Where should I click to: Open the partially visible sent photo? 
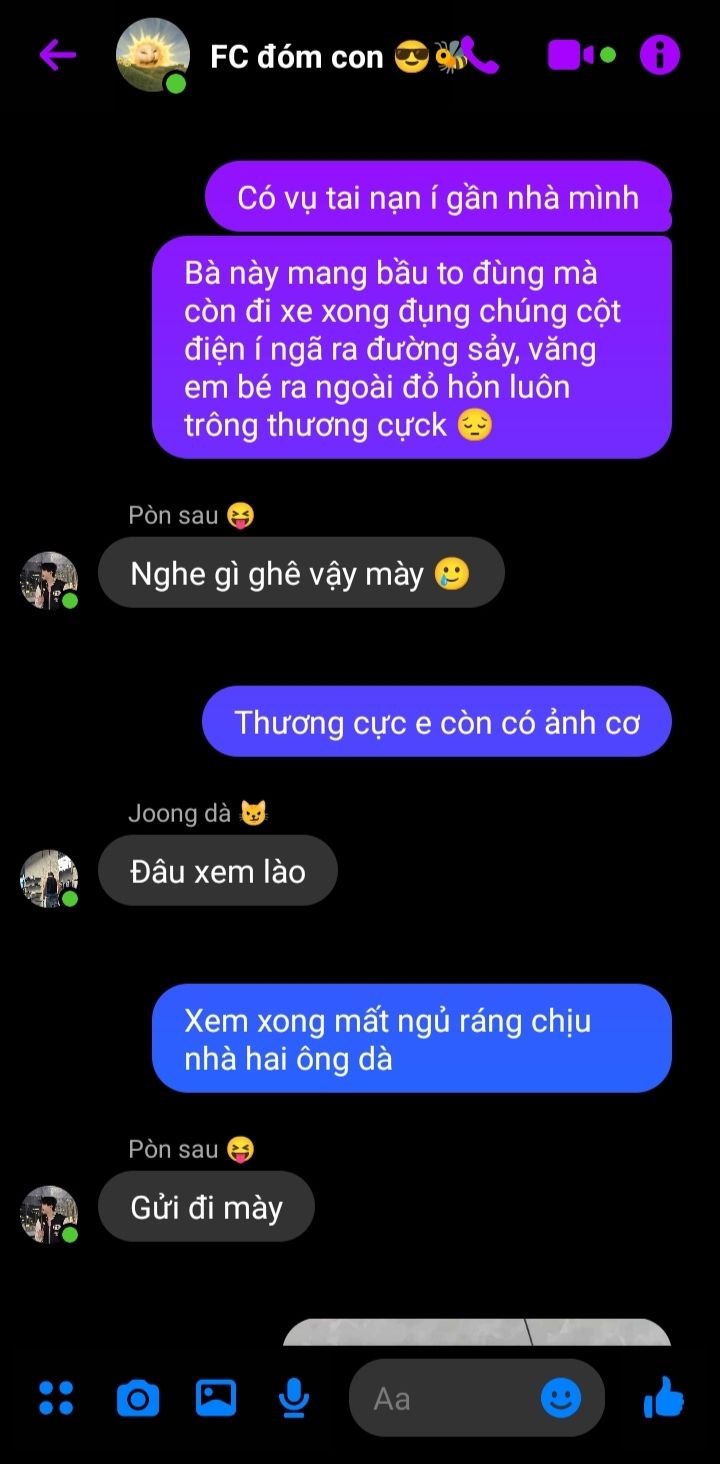[x=477, y=1332]
